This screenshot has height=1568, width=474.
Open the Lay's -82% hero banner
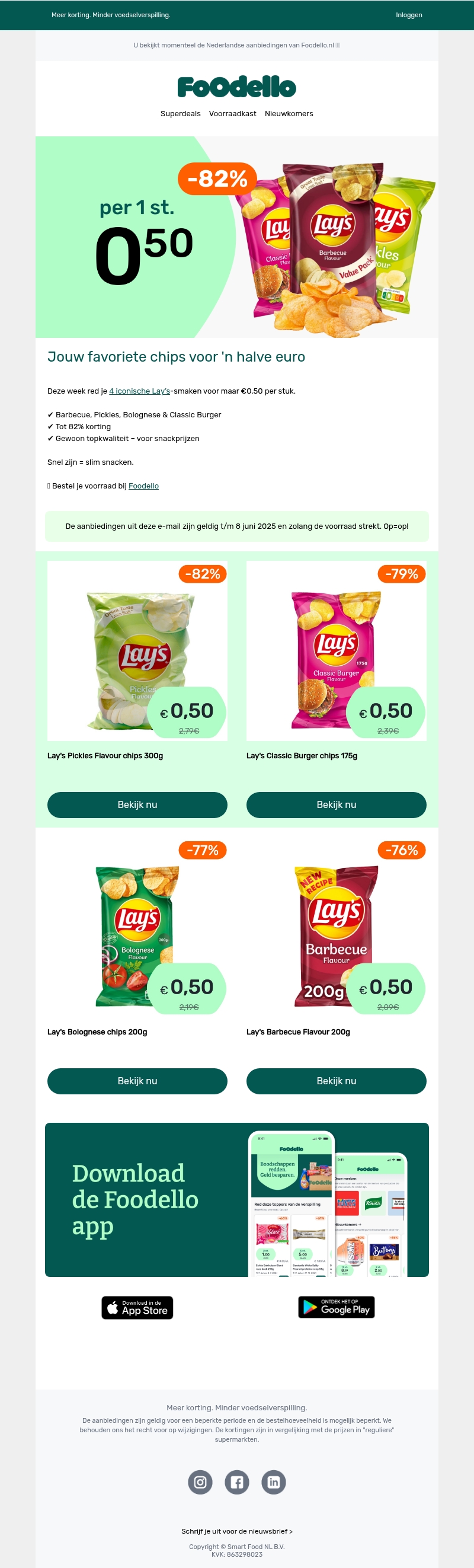[x=236, y=237]
